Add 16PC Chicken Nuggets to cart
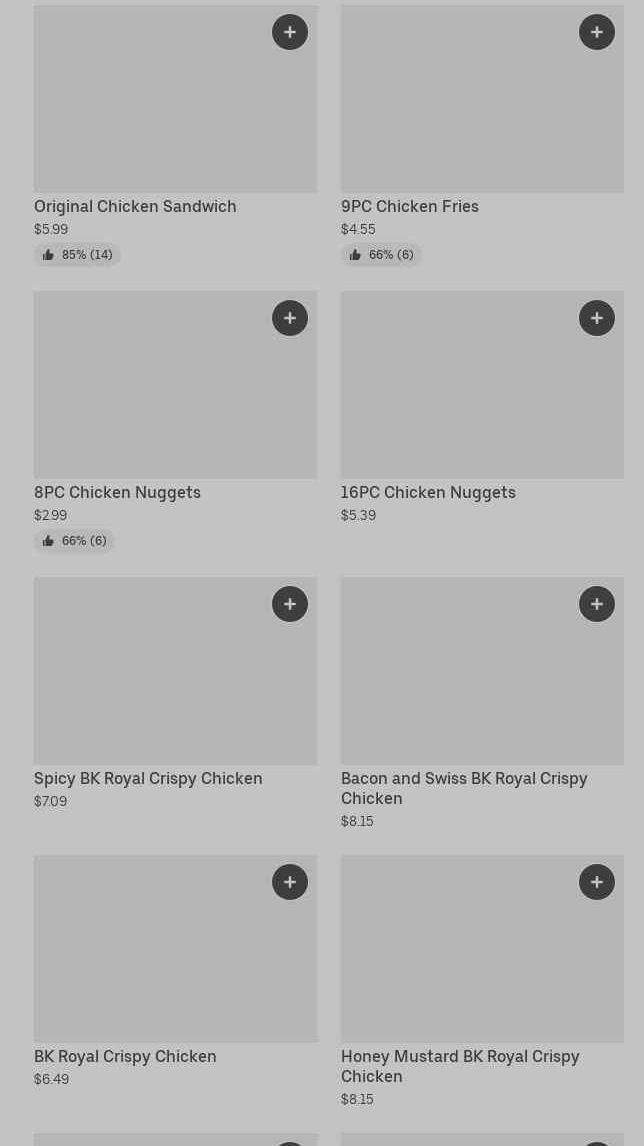 point(597,318)
